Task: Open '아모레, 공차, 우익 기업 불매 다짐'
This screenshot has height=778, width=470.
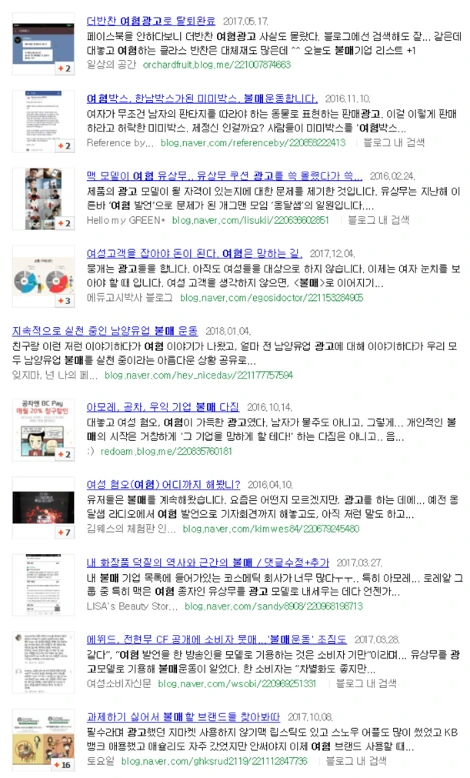Action: pyautogui.click(x=163, y=407)
